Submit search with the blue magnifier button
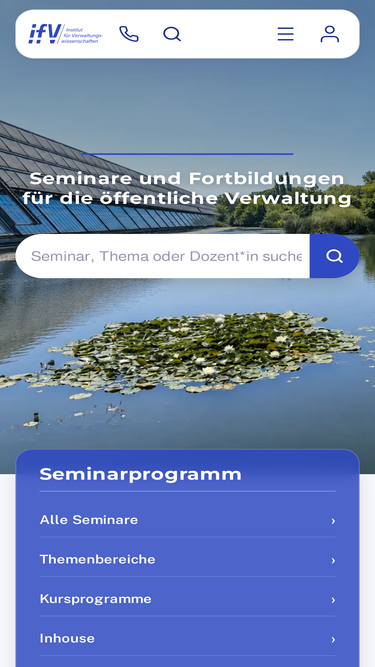The image size is (375, 667). [335, 256]
